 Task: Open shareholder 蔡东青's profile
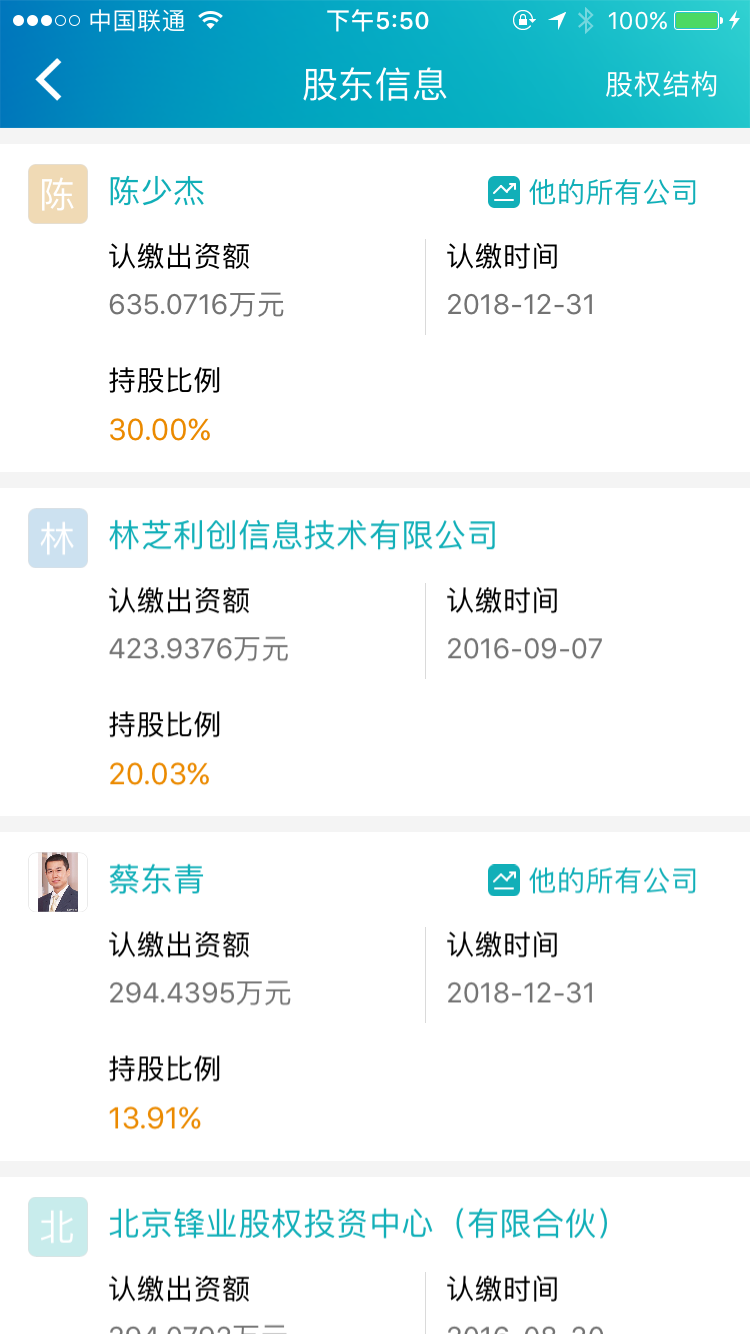[x=156, y=880]
